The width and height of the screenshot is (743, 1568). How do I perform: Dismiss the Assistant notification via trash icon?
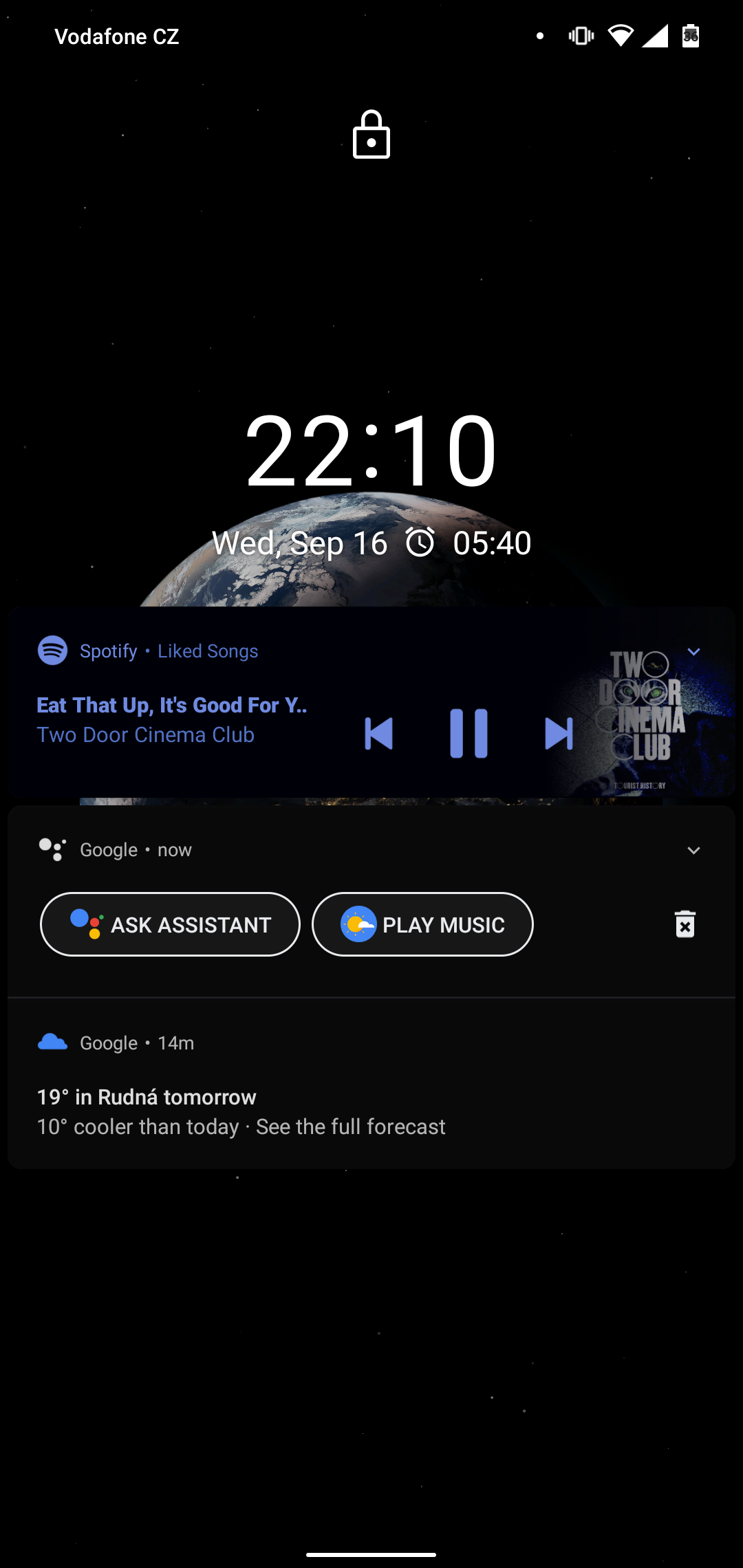[x=685, y=924]
